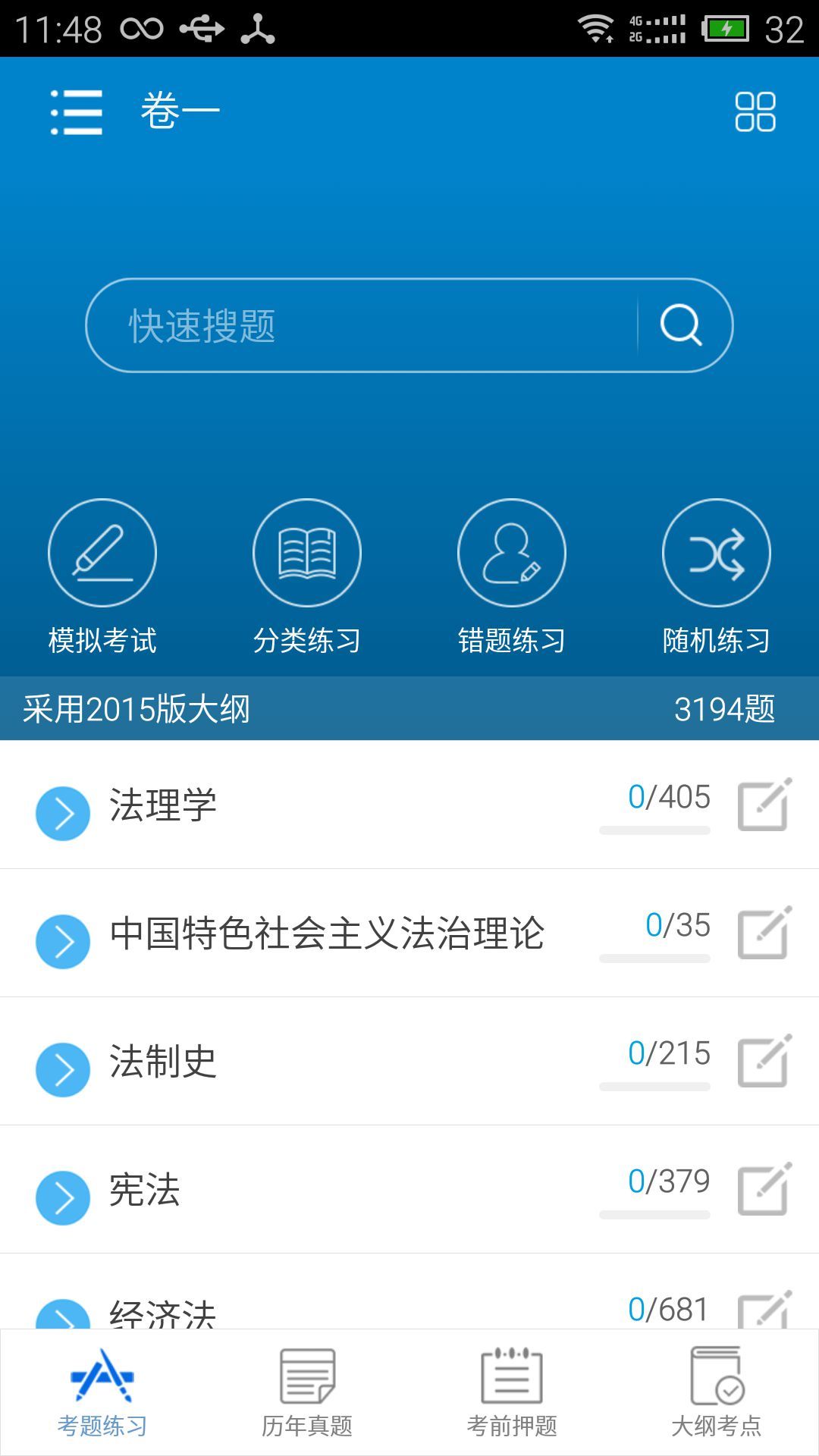Tap the magnifier search icon

[x=681, y=325]
